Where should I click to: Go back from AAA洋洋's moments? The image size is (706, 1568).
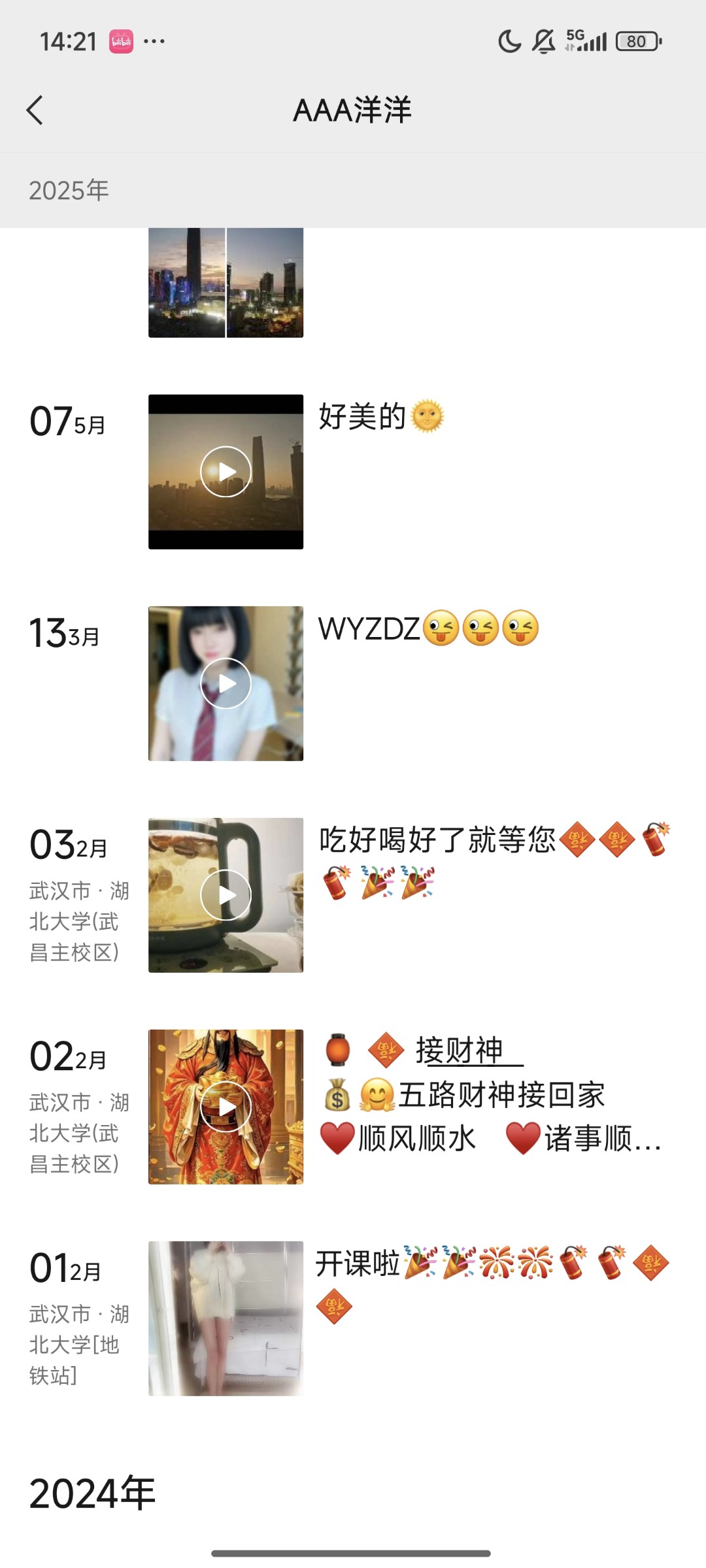(x=35, y=110)
